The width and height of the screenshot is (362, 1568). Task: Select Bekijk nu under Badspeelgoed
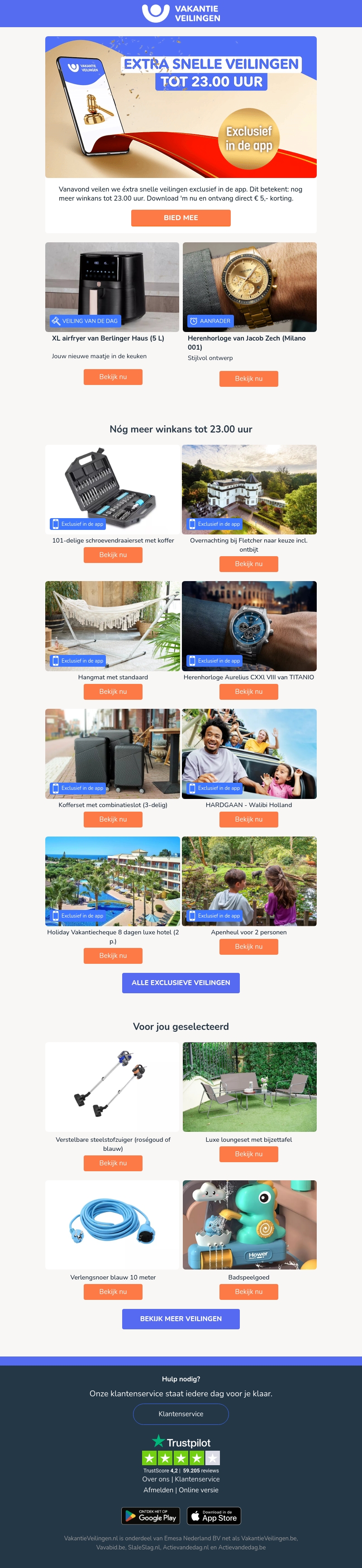[x=248, y=1292]
